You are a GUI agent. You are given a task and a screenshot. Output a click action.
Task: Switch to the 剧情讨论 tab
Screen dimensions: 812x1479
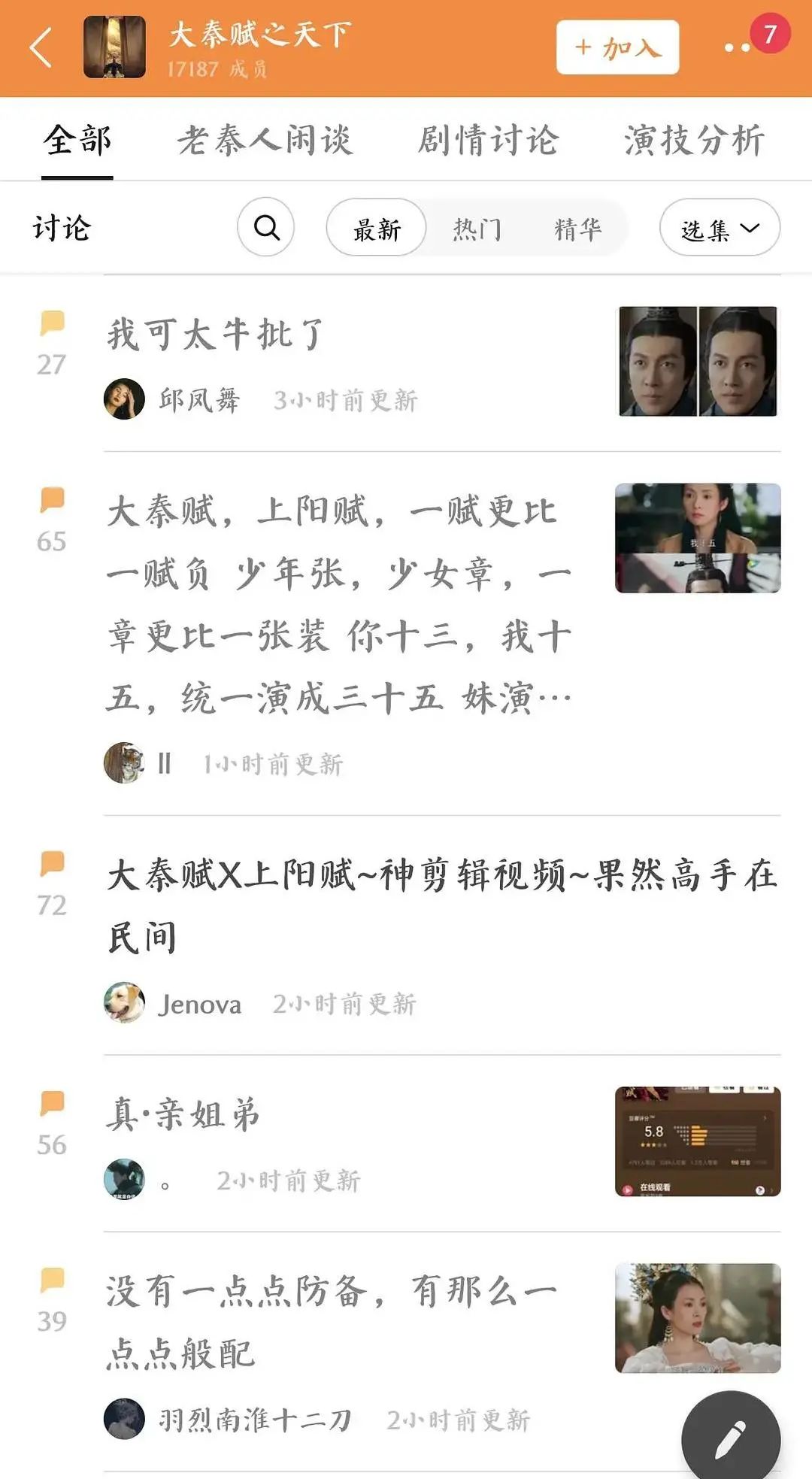click(488, 141)
